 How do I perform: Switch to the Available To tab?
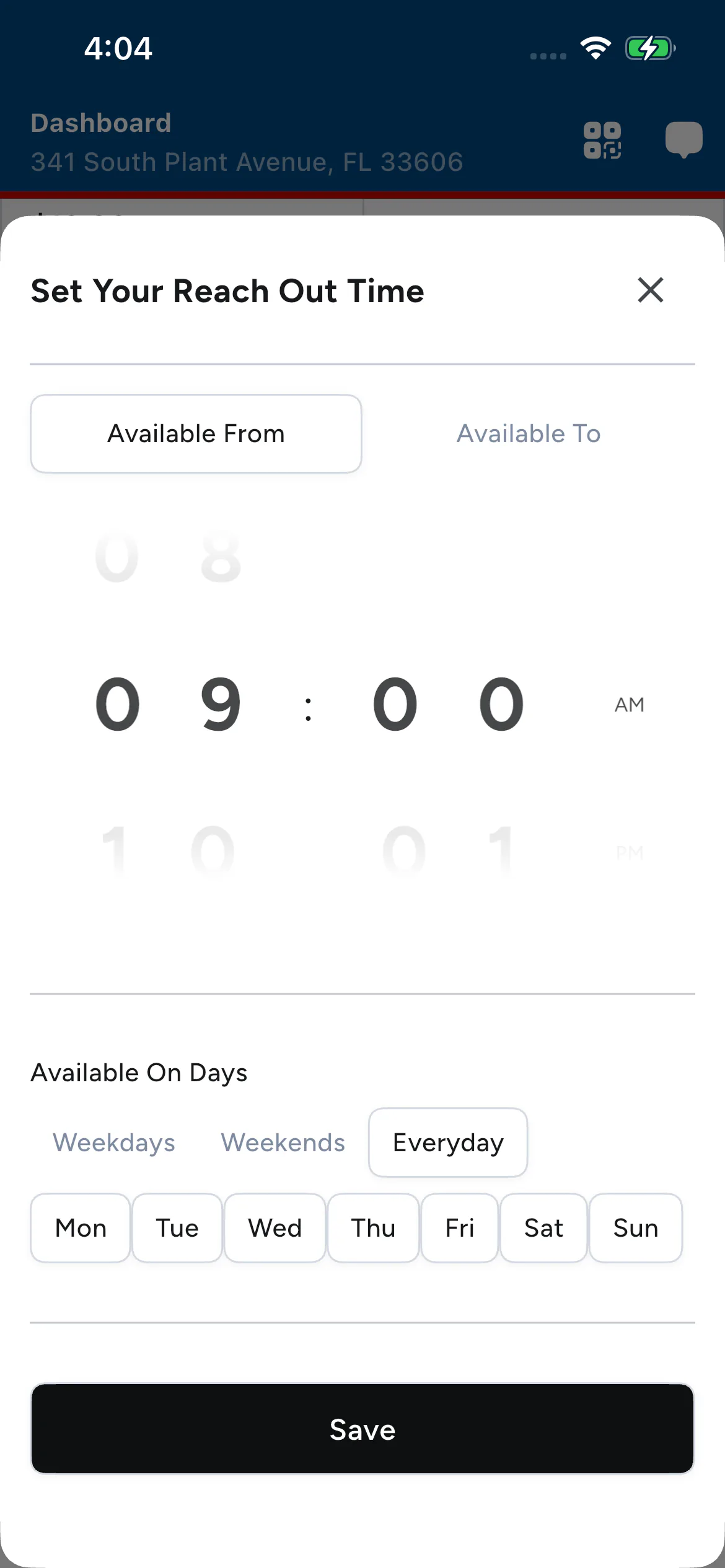point(529,433)
